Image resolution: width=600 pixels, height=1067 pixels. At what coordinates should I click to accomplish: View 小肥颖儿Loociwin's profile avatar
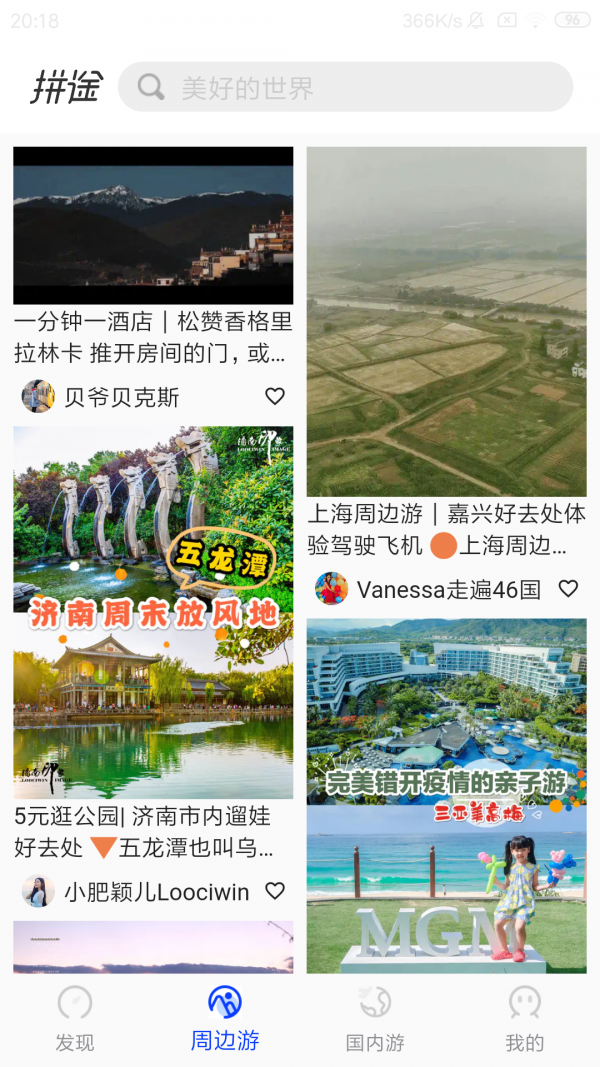click(38, 890)
